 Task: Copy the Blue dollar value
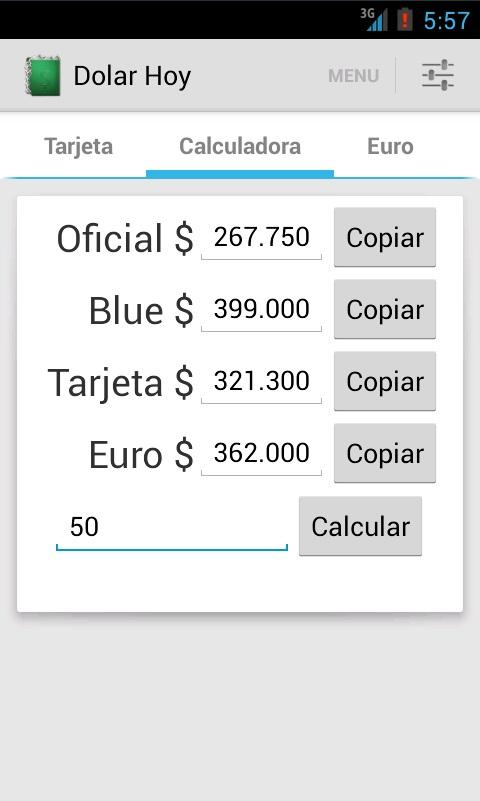click(385, 310)
